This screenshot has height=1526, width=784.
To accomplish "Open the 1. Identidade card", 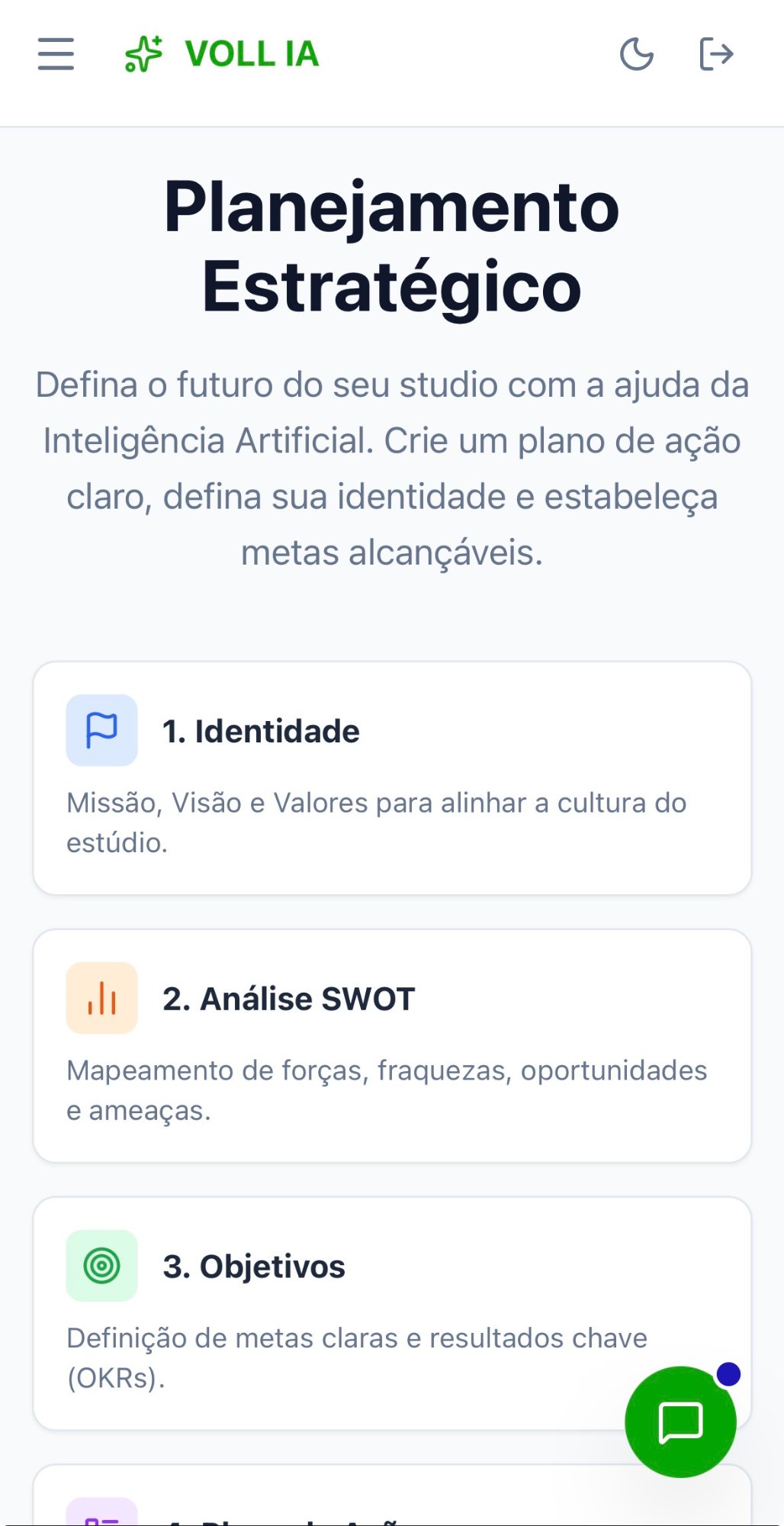I will [392, 777].
